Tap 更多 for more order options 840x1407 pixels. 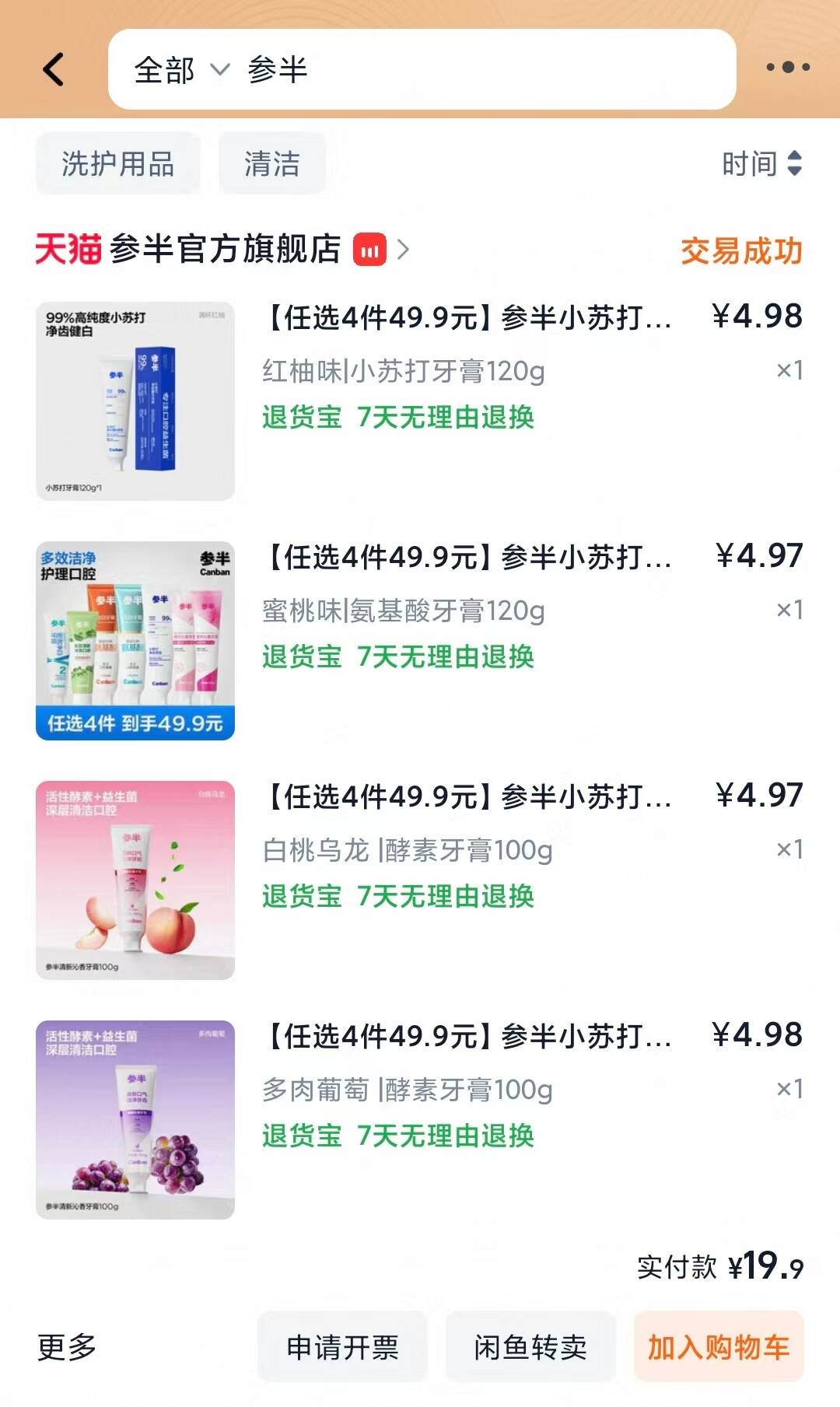pyautogui.click(x=67, y=1346)
